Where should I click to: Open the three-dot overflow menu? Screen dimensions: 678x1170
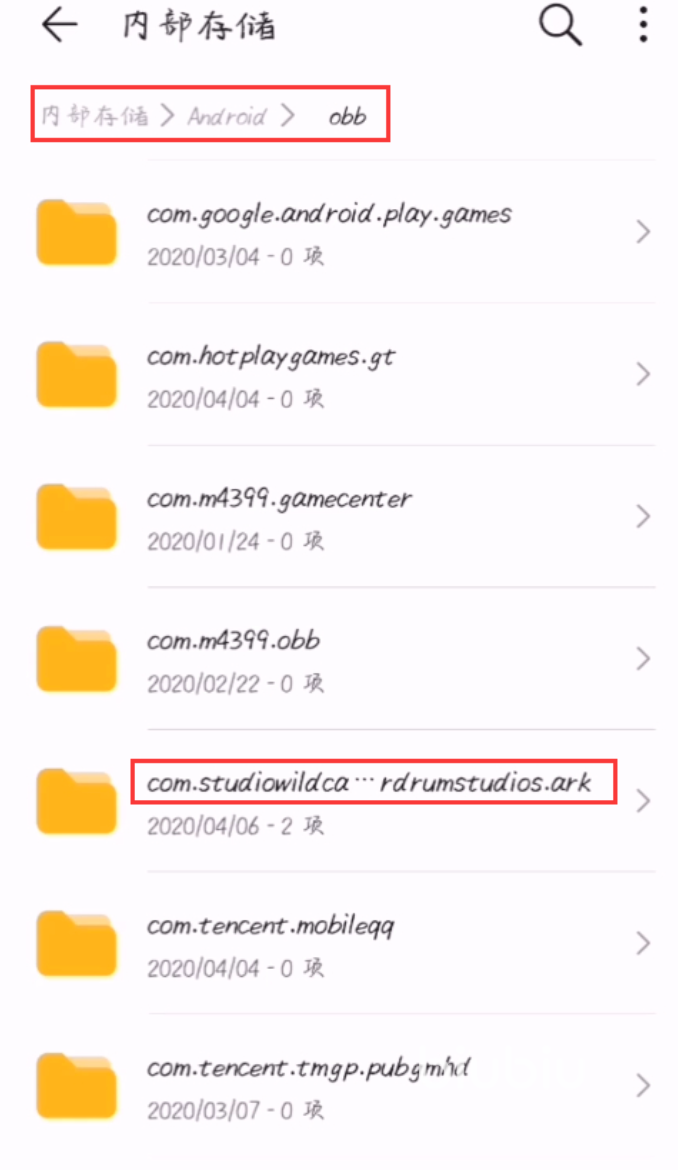tap(643, 24)
